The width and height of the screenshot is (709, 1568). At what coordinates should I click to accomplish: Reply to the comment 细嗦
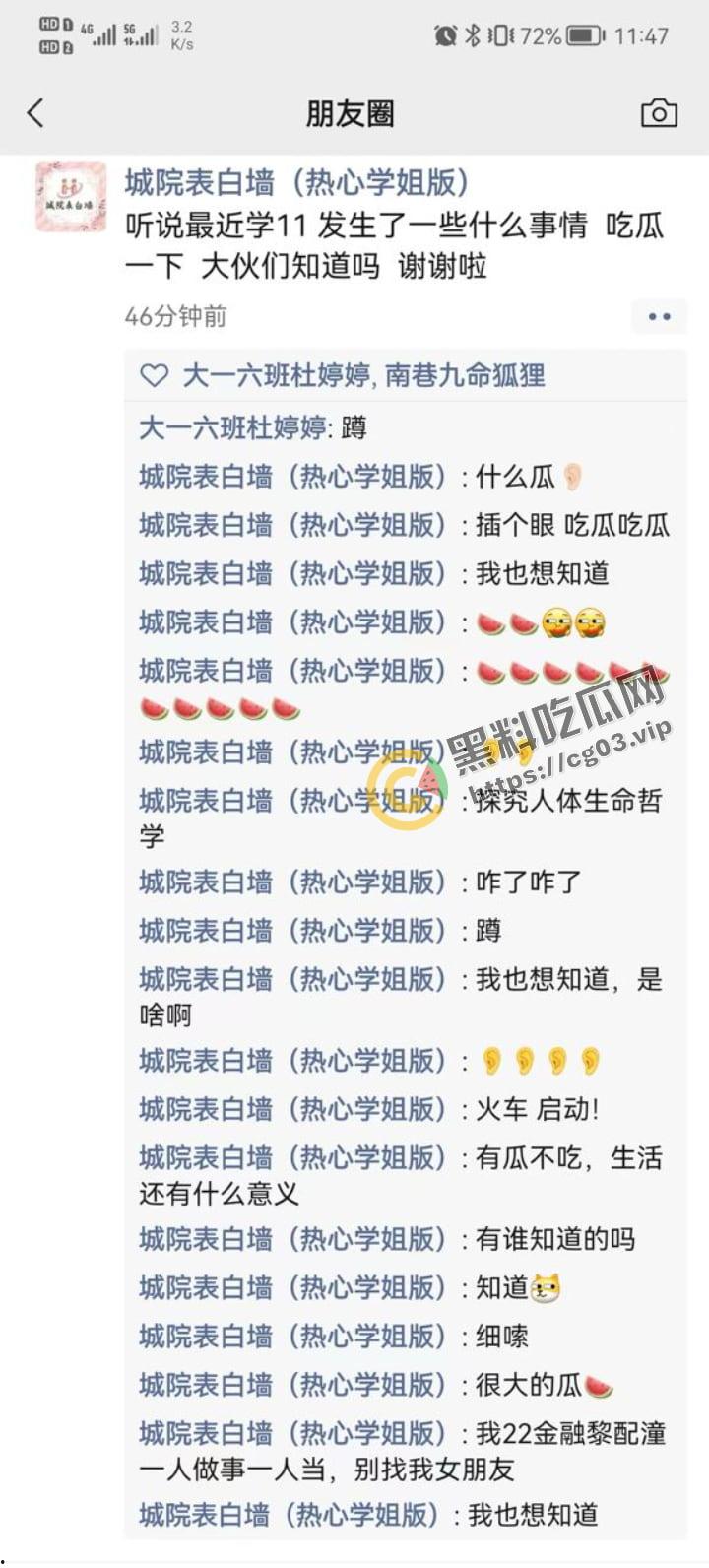[502, 1337]
